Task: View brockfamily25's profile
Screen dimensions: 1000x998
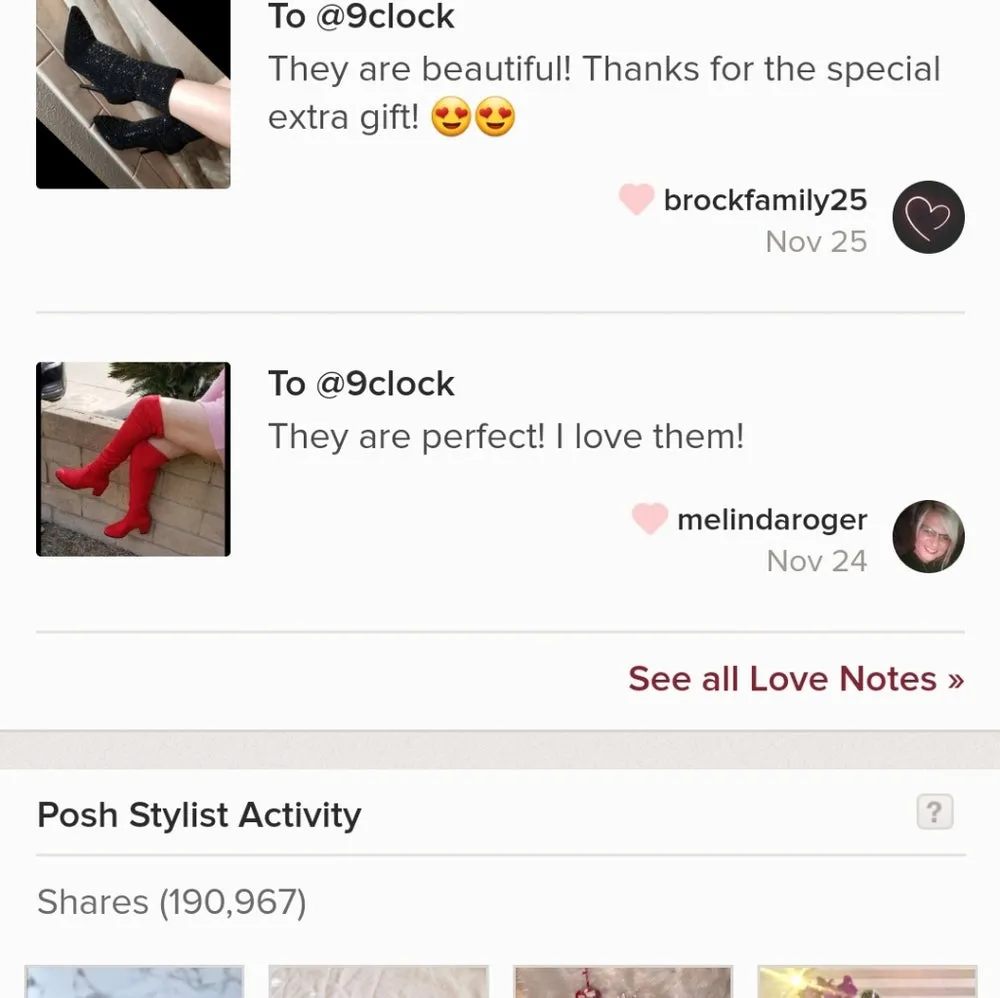Action: 765,200
